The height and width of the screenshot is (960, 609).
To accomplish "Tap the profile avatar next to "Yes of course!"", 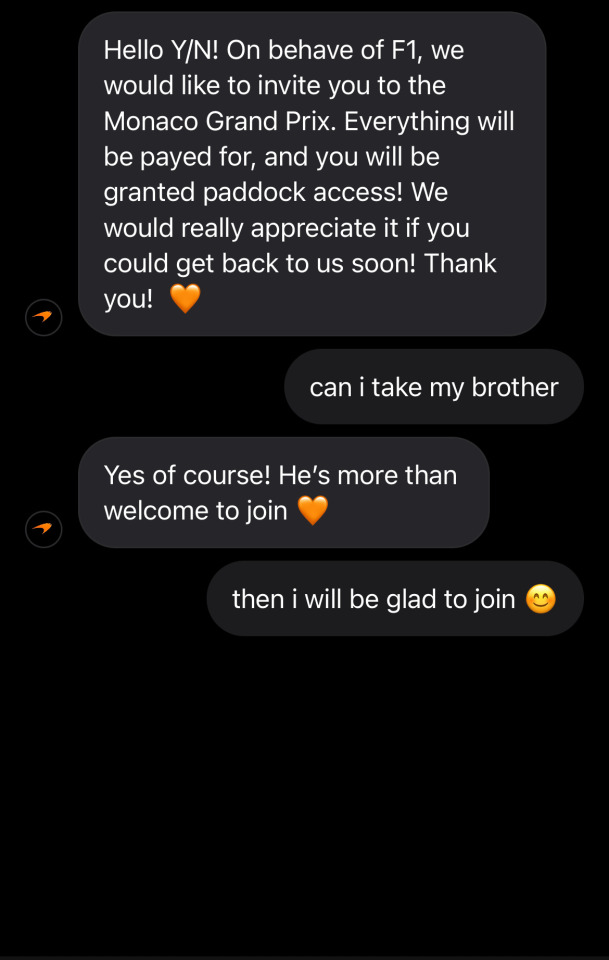I will pos(43,529).
